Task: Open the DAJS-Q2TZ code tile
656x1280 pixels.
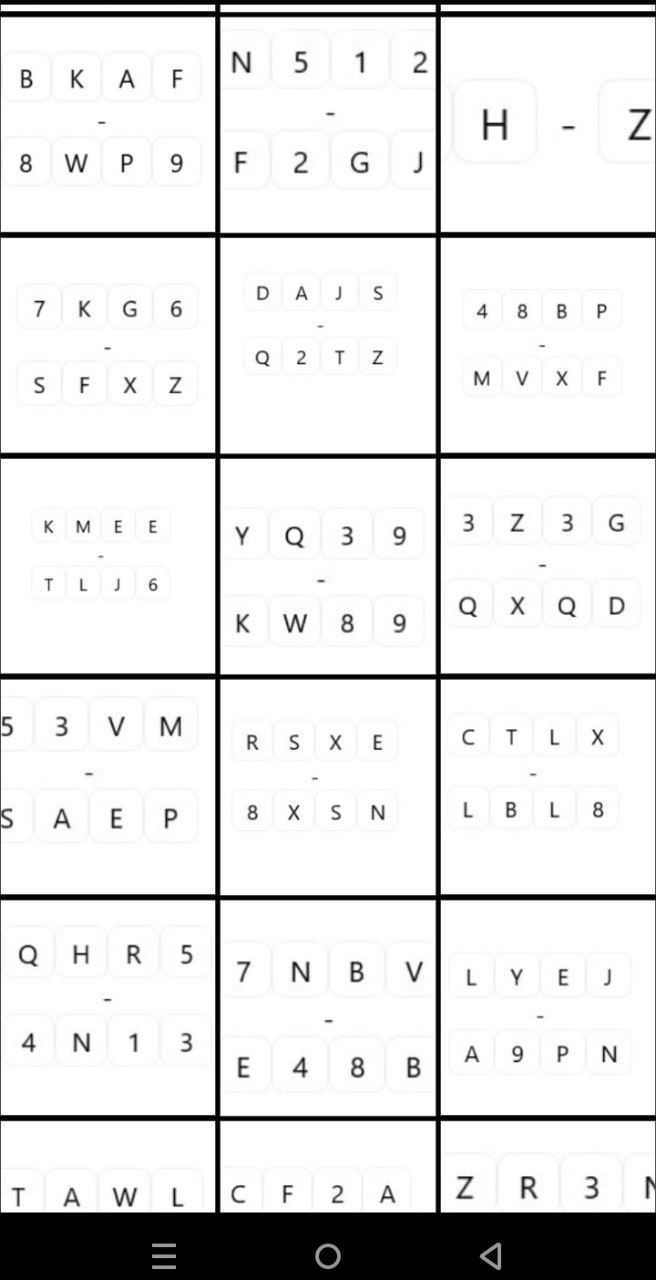Action: pos(328,345)
